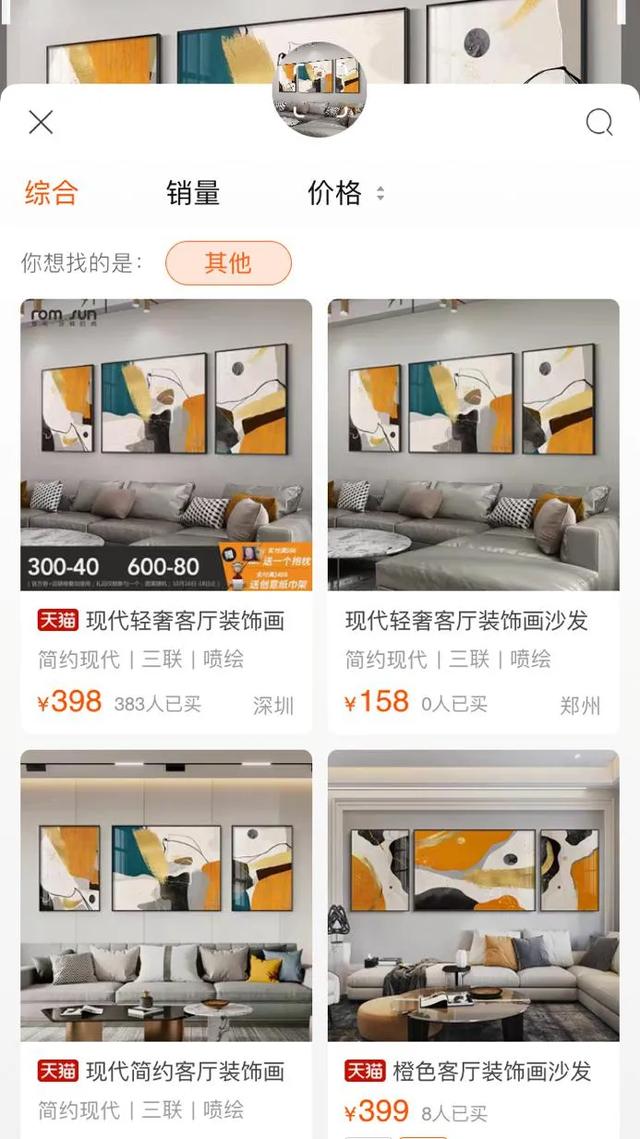View the 现代简约客厅装饰画 product card
This screenshot has height=1139, width=640.
(x=166, y=930)
